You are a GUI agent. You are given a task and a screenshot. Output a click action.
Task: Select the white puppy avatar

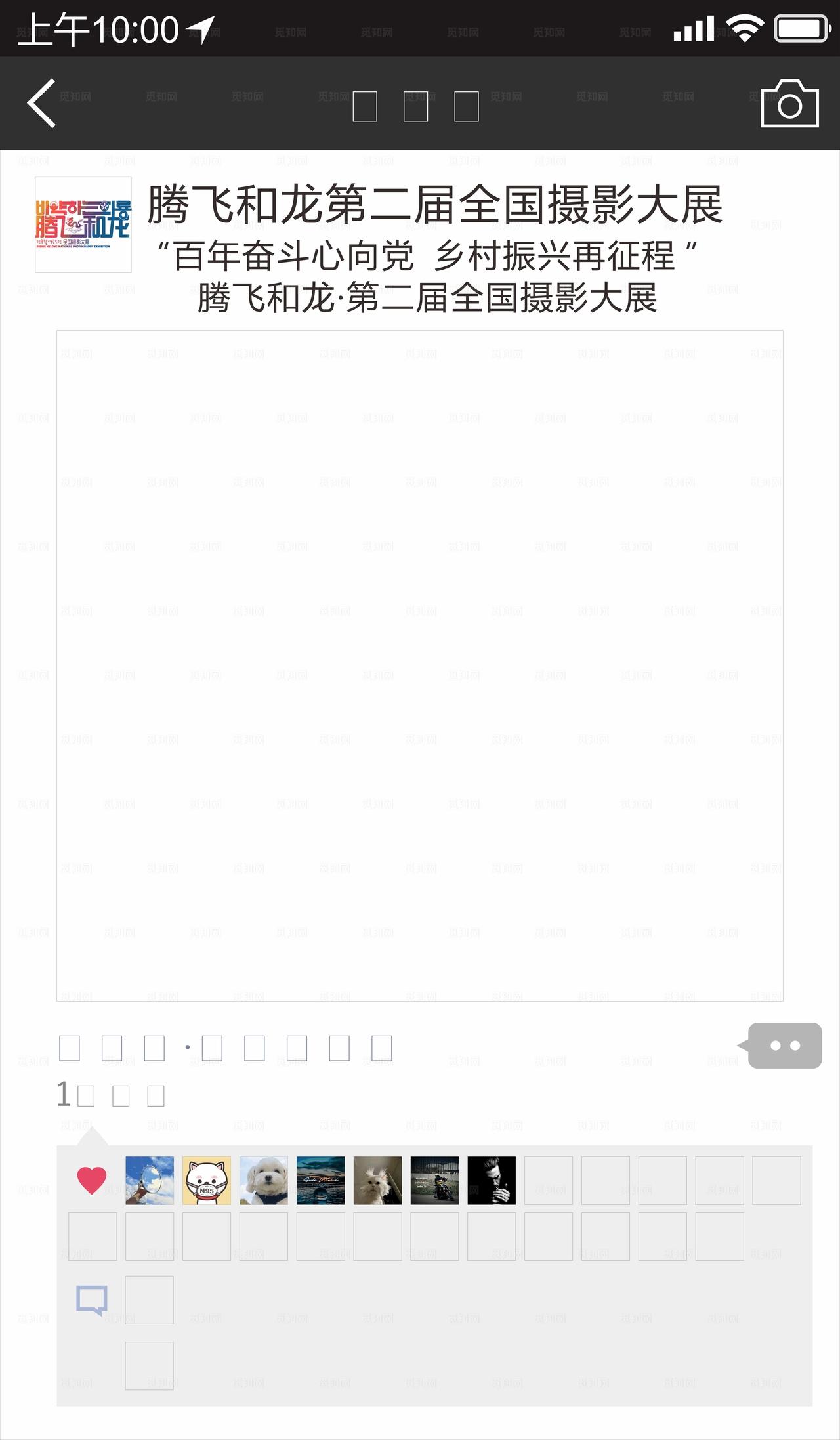262,1179
